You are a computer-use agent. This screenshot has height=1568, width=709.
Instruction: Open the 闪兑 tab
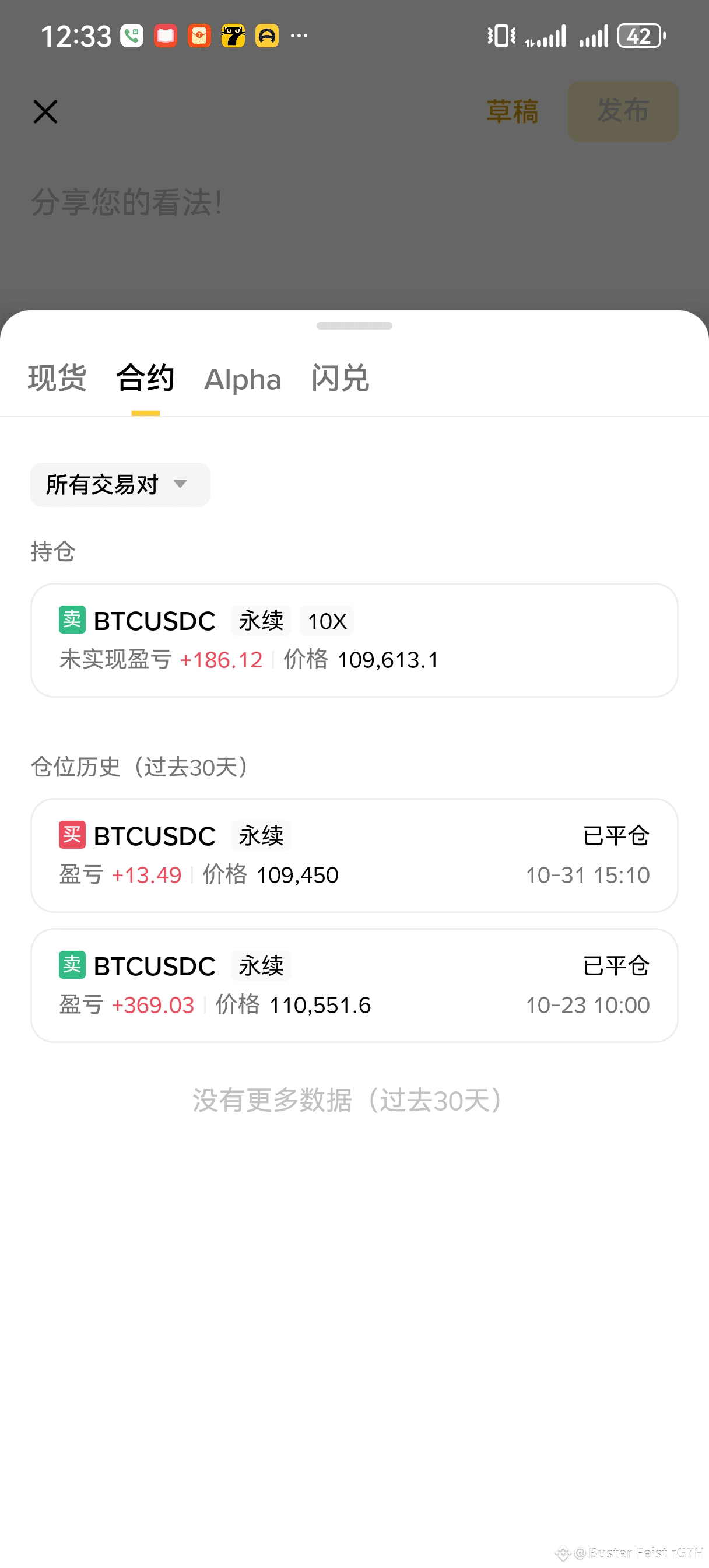point(340,378)
